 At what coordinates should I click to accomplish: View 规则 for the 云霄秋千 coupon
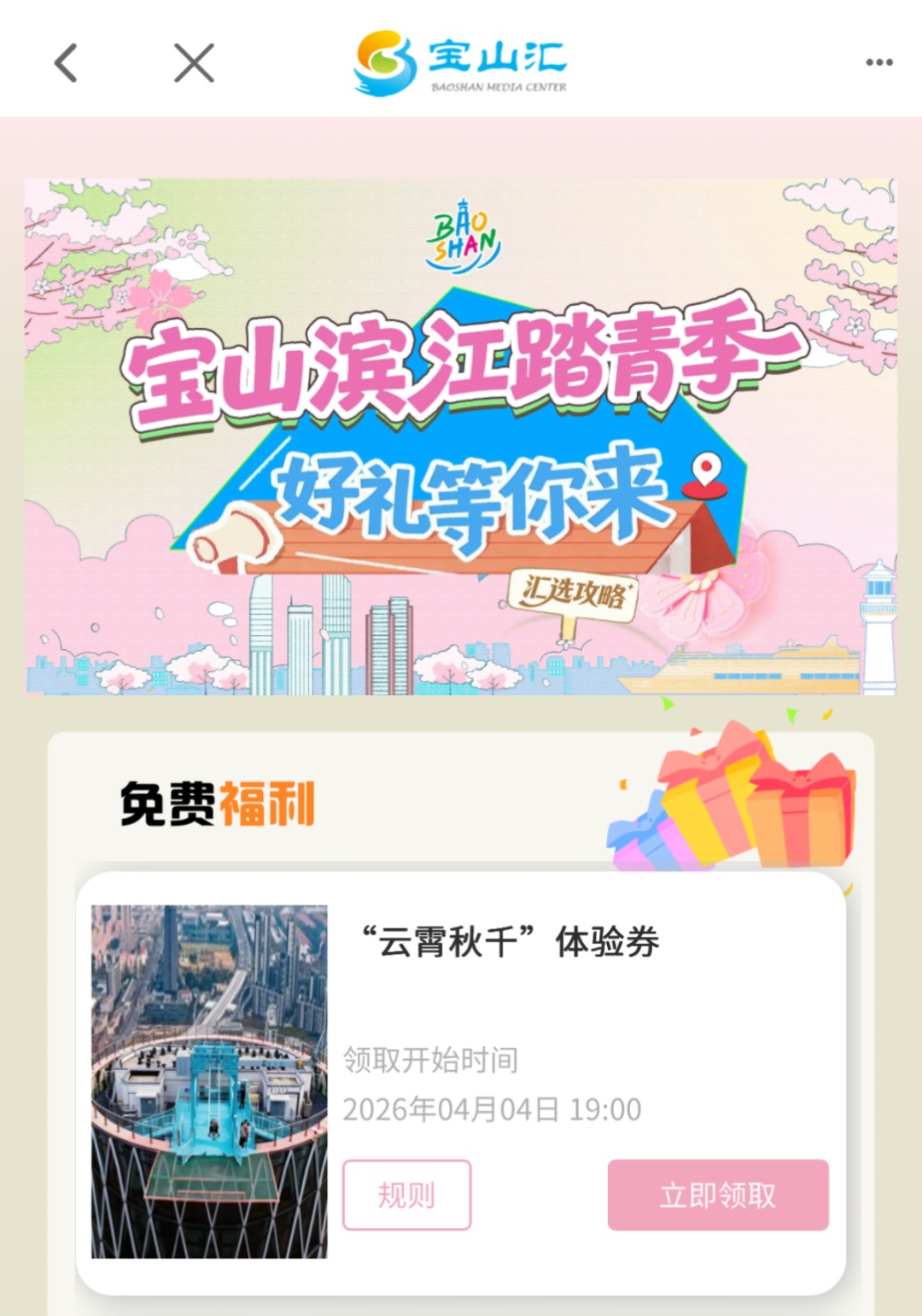(x=406, y=1195)
